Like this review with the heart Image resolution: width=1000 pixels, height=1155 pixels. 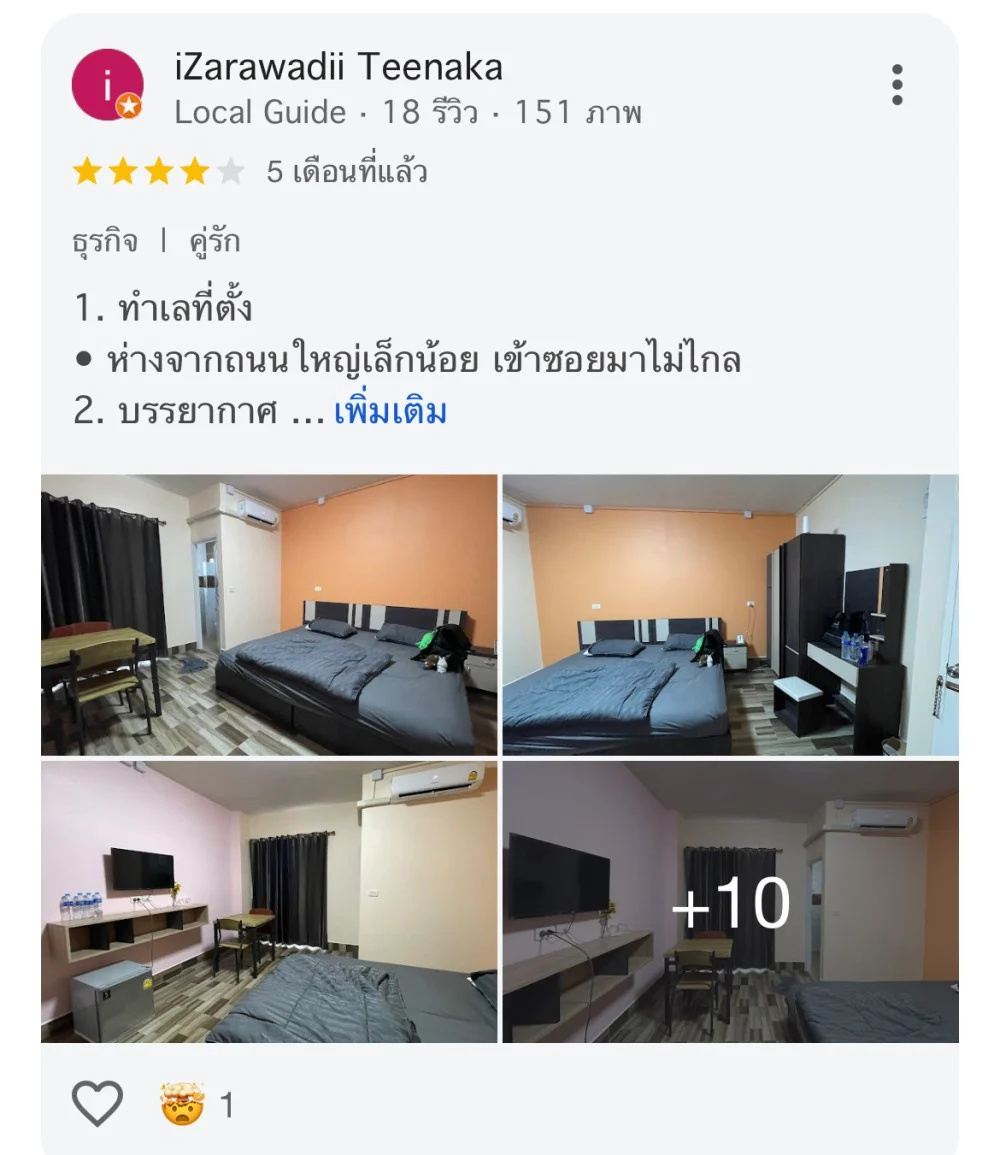[98, 1104]
